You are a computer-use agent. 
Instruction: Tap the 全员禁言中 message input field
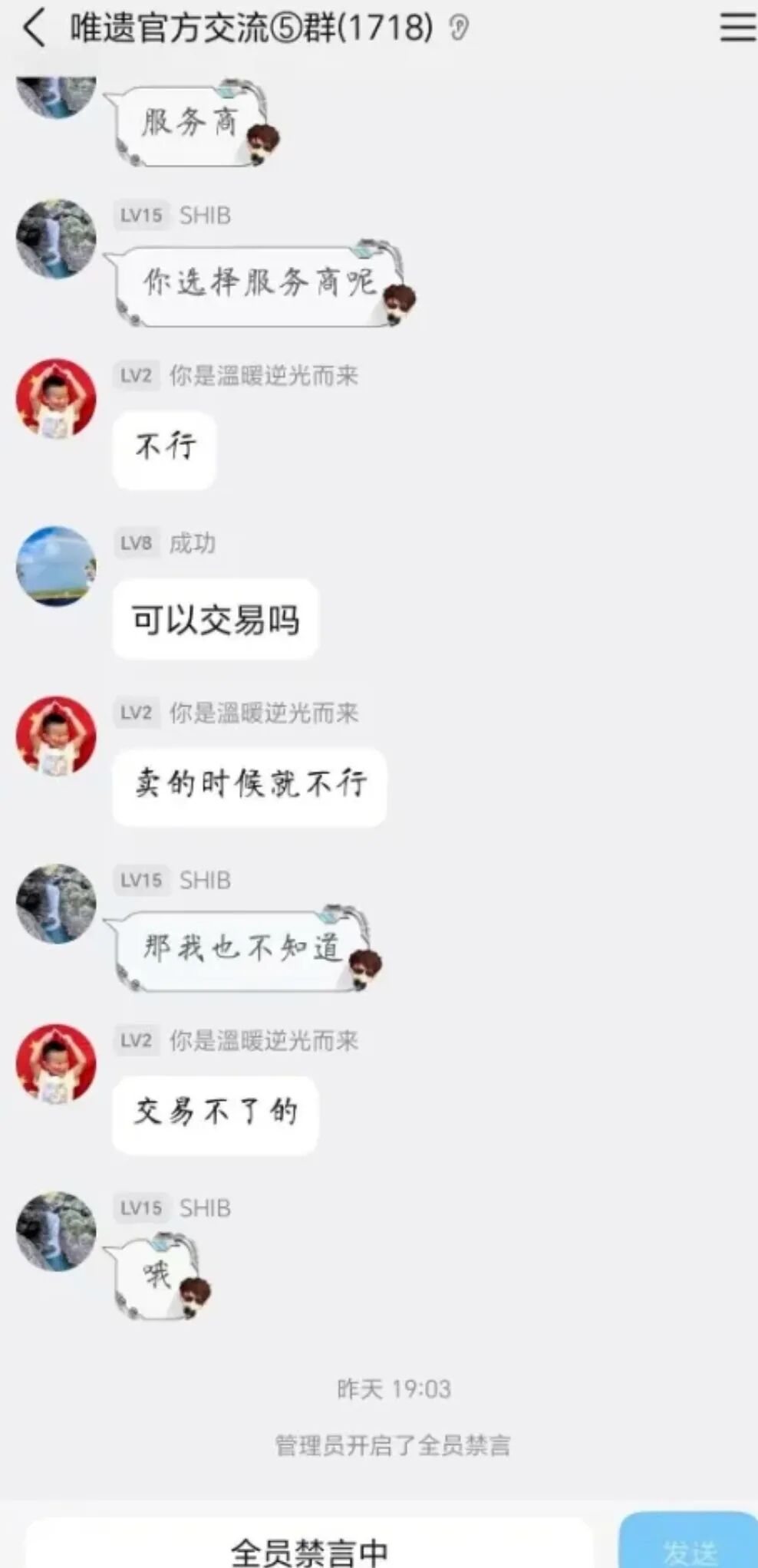pos(308,1548)
